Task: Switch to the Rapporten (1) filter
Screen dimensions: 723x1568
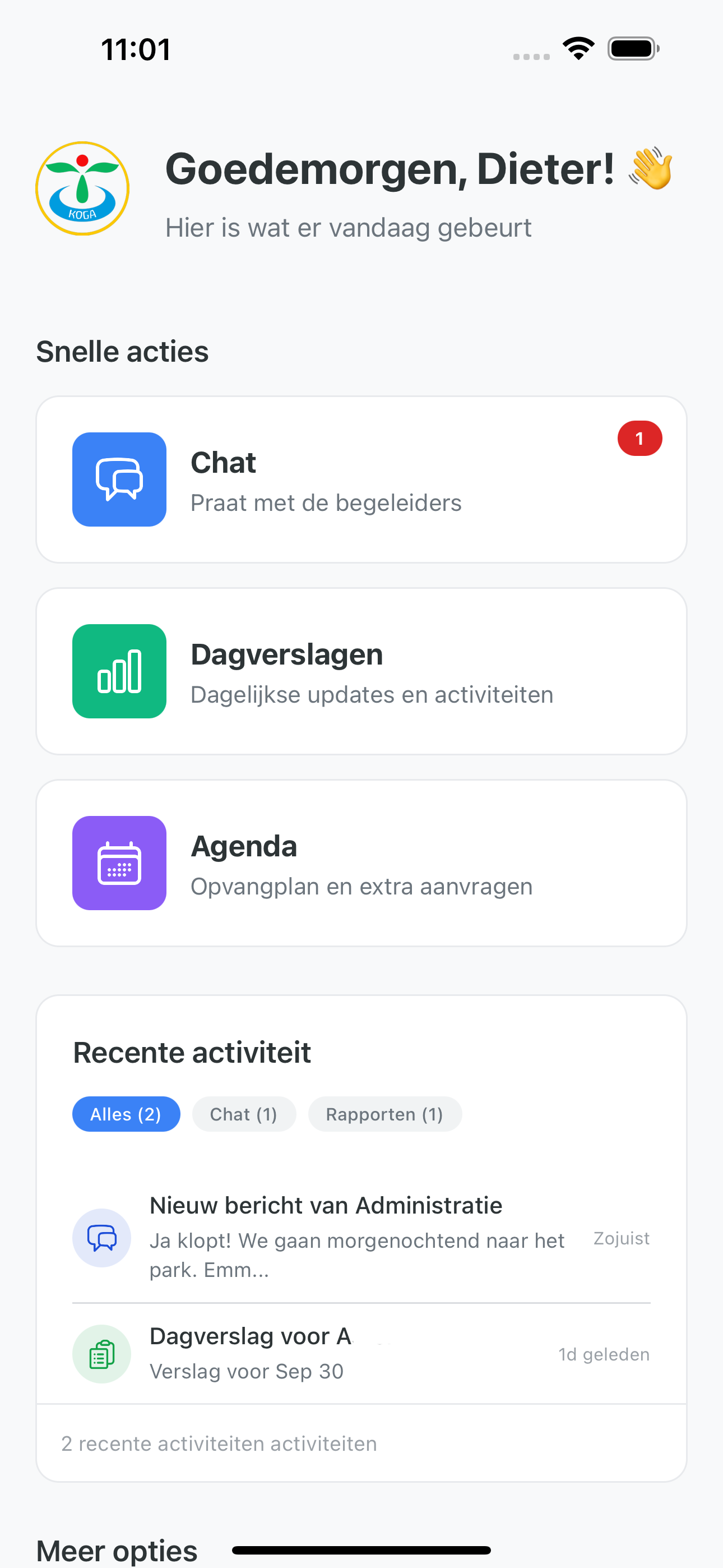Action: [x=384, y=1114]
